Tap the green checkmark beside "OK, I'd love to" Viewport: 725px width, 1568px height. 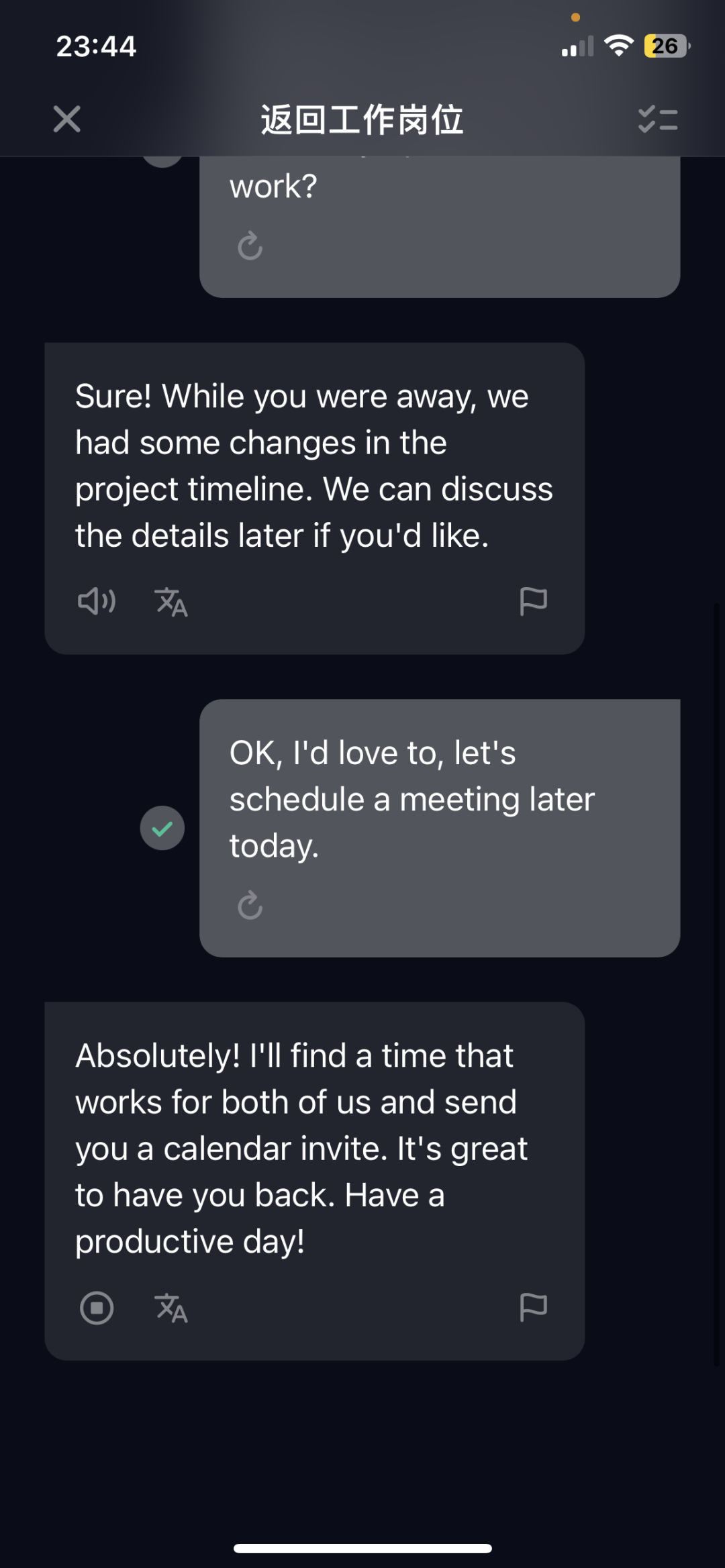pyautogui.click(x=162, y=828)
